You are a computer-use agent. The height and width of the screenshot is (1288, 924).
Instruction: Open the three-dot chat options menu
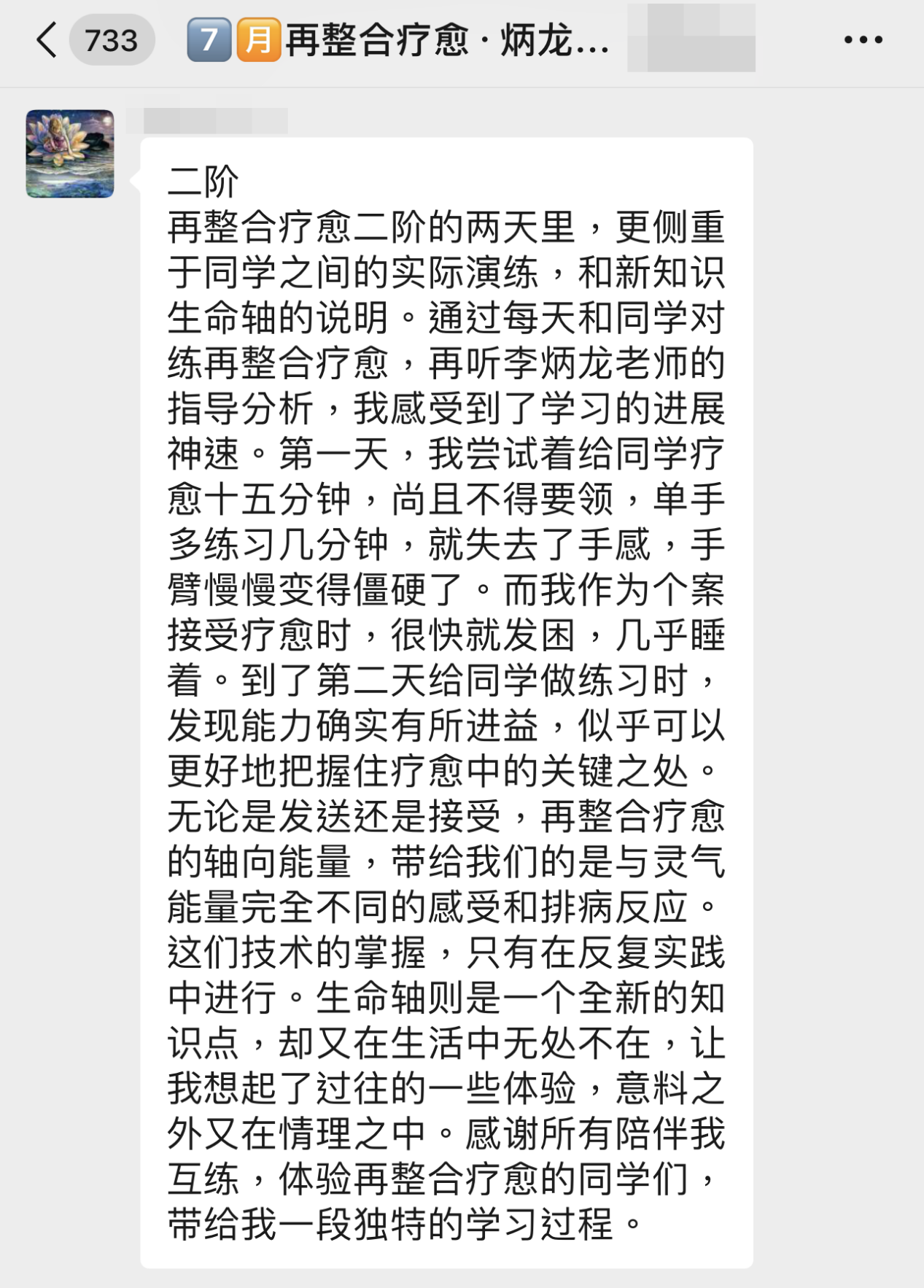863,40
